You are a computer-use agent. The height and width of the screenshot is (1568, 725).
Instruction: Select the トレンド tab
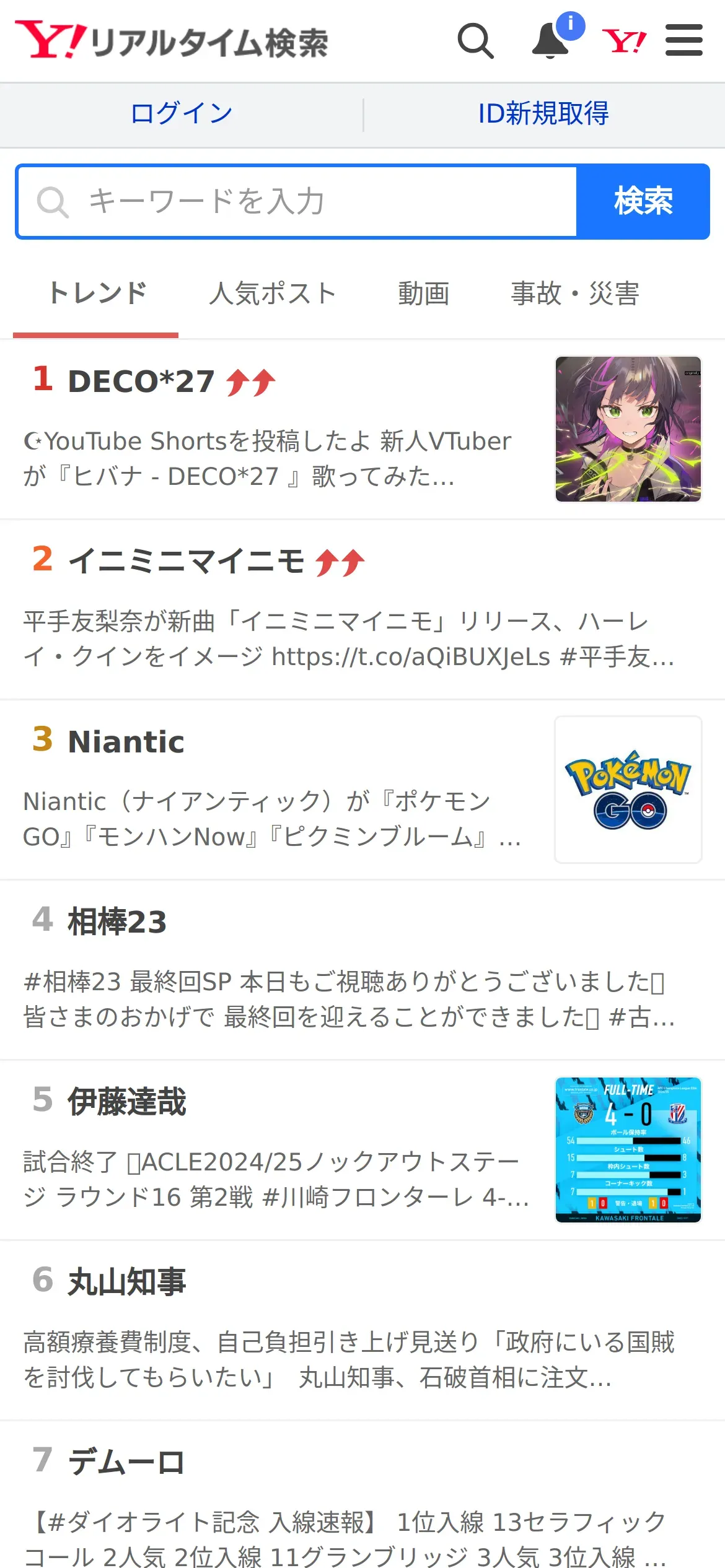(x=97, y=294)
